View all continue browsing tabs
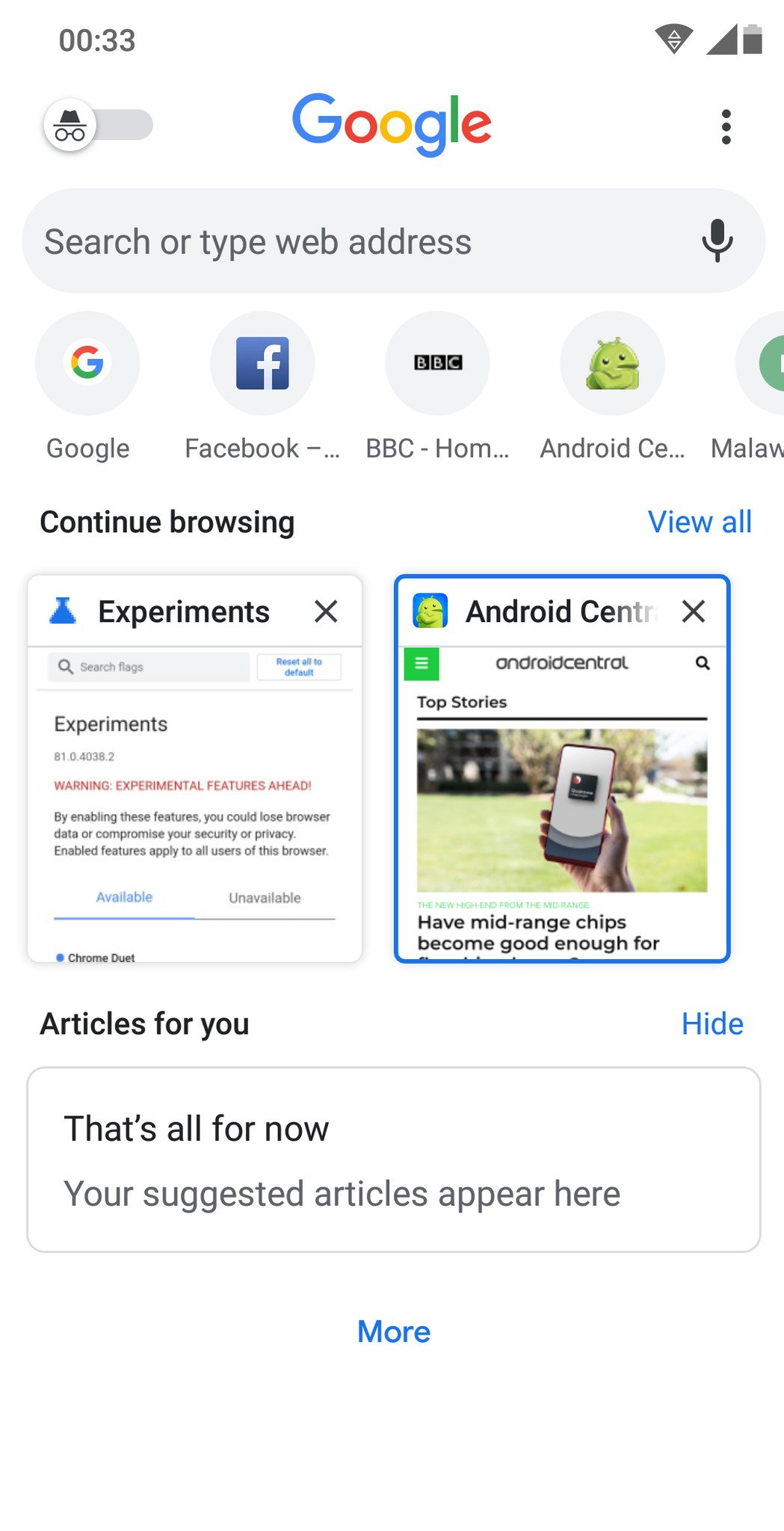The width and height of the screenshot is (784, 1531). click(700, 522)
